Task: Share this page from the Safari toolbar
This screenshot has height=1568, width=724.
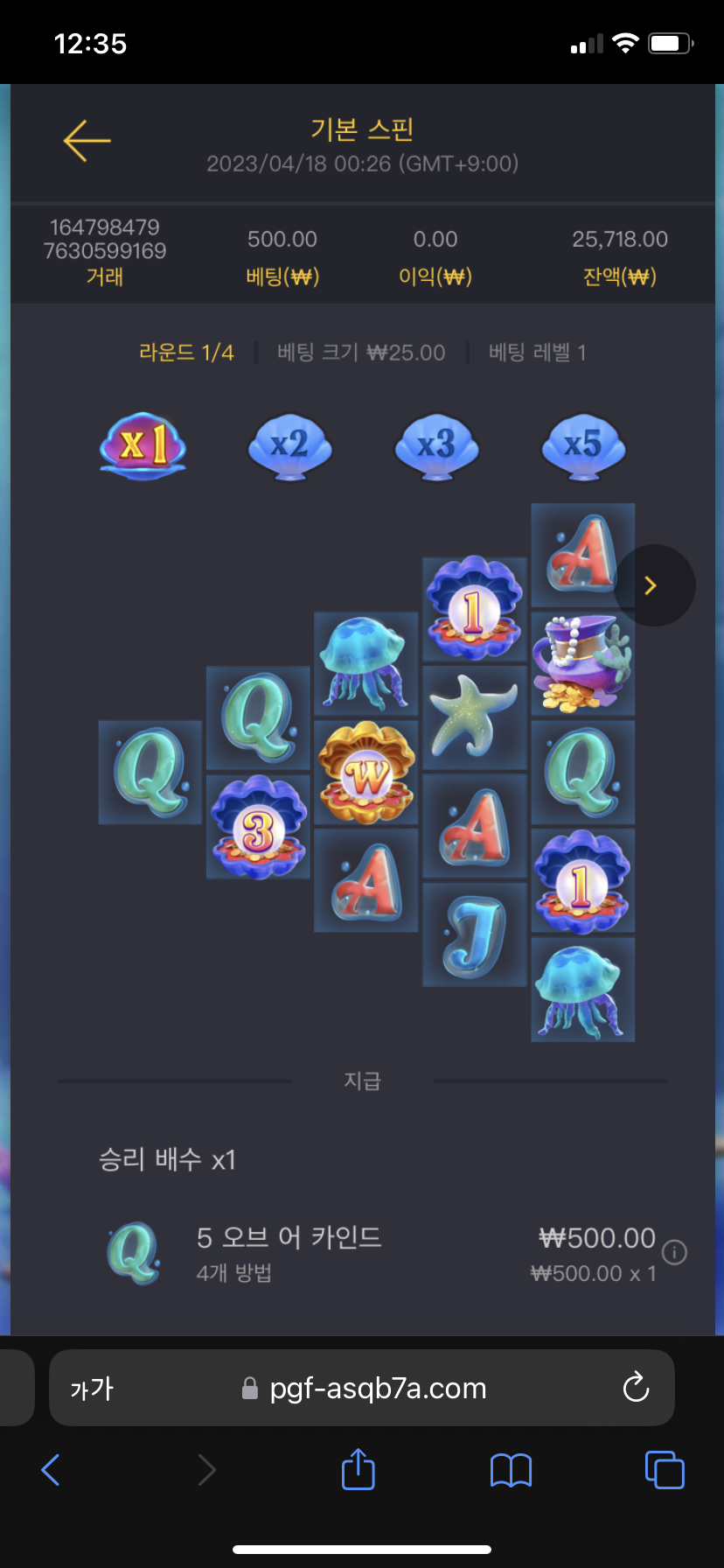Action: pyautogui.click(x=358, y=1469)
